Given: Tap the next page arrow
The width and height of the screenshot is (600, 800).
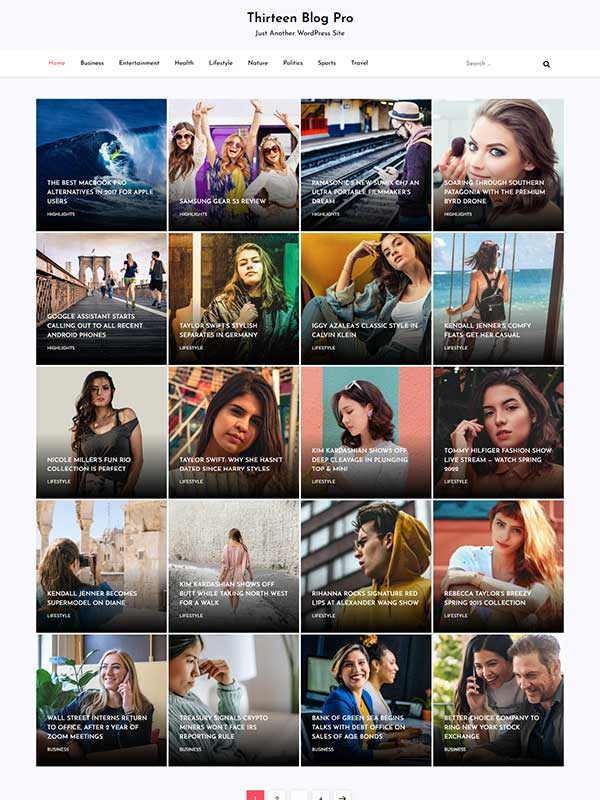Looking at the screenshot, I should pos(342,796).
